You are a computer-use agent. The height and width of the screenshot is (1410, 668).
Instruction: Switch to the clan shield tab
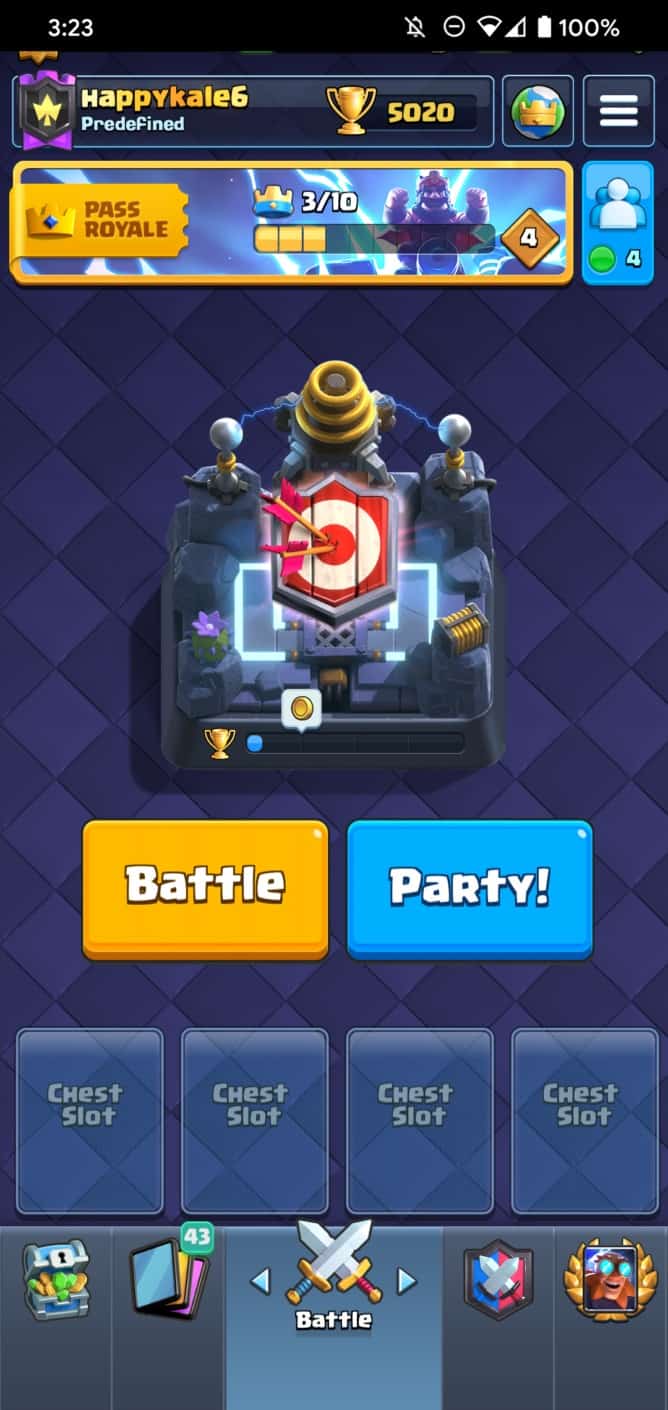498,1278
